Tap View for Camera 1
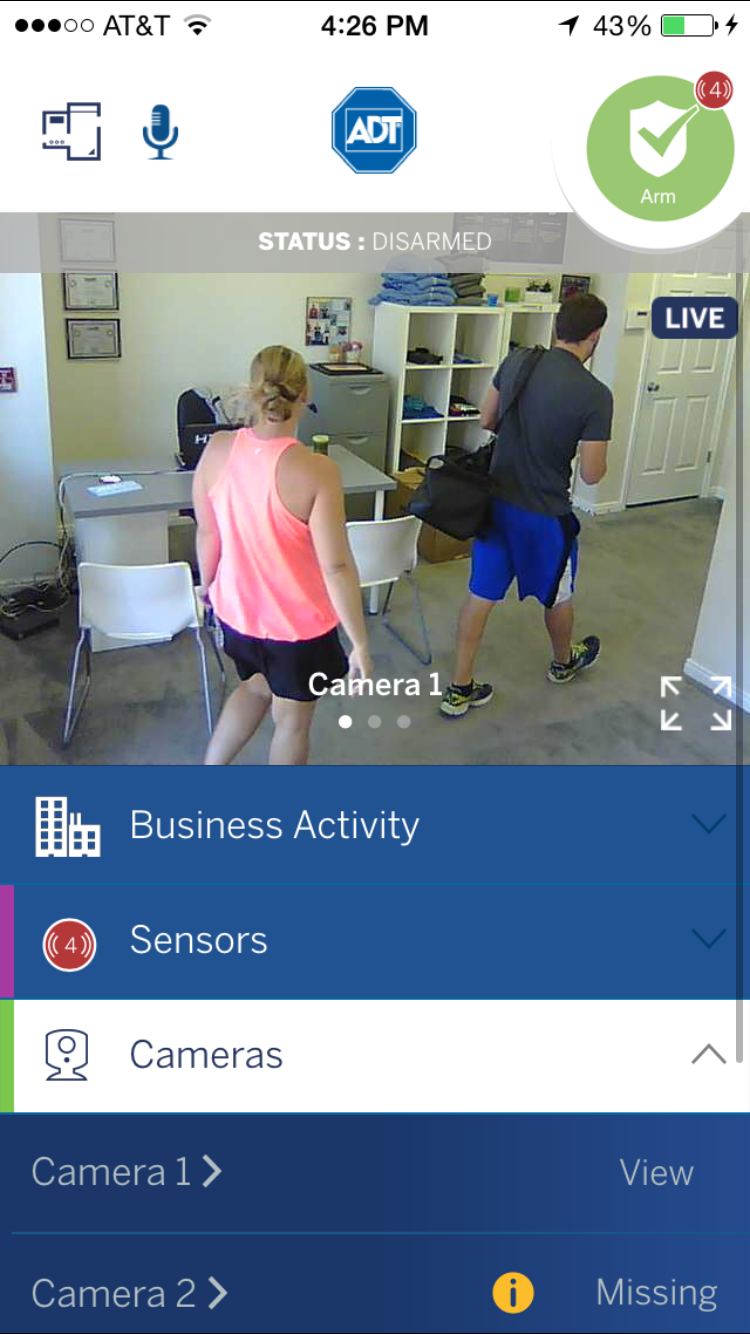The height and width of the screenshot is (1334, 750). (656, 1172)
